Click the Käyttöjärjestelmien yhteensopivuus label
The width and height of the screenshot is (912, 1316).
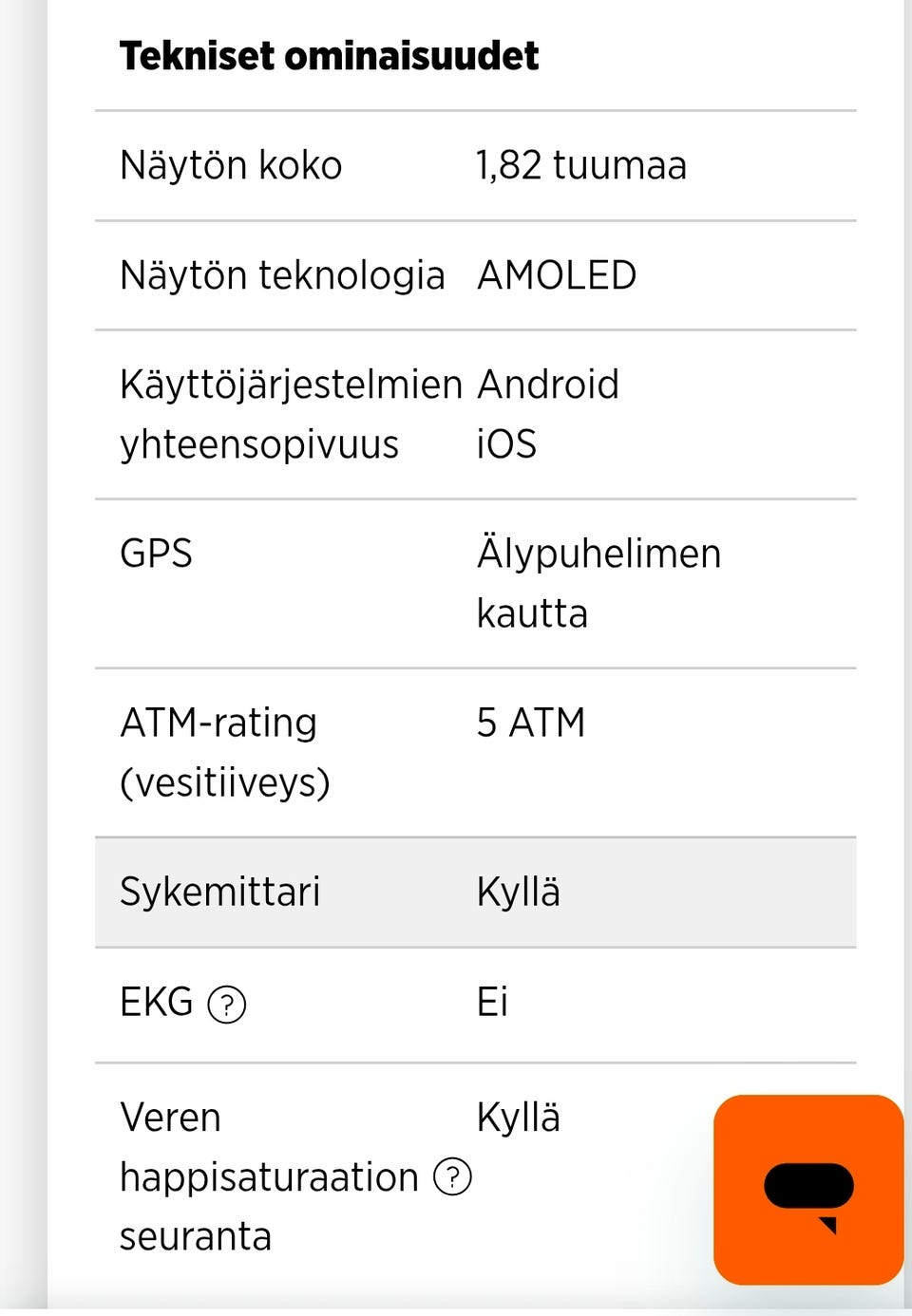coord(290,412)
